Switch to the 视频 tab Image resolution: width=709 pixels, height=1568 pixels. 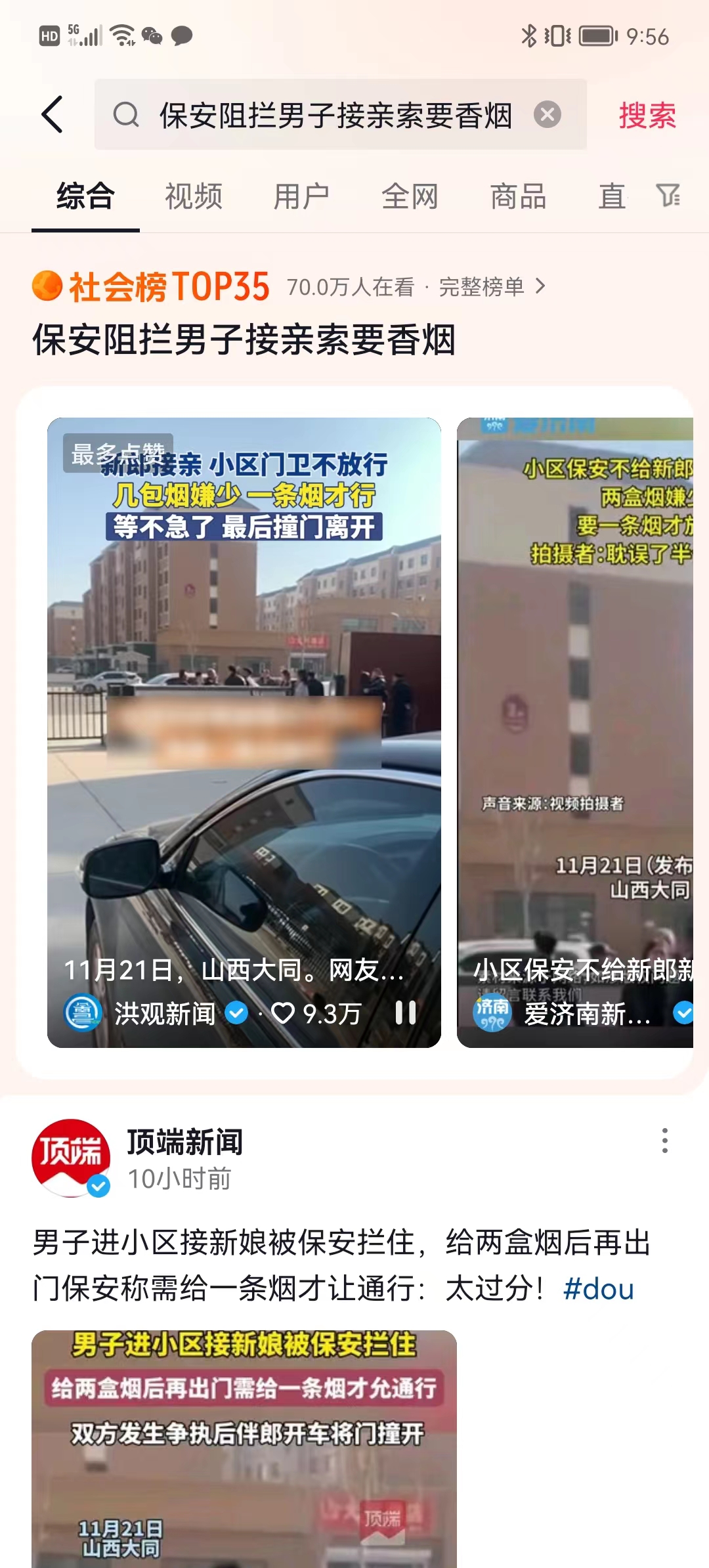[194, 196]
